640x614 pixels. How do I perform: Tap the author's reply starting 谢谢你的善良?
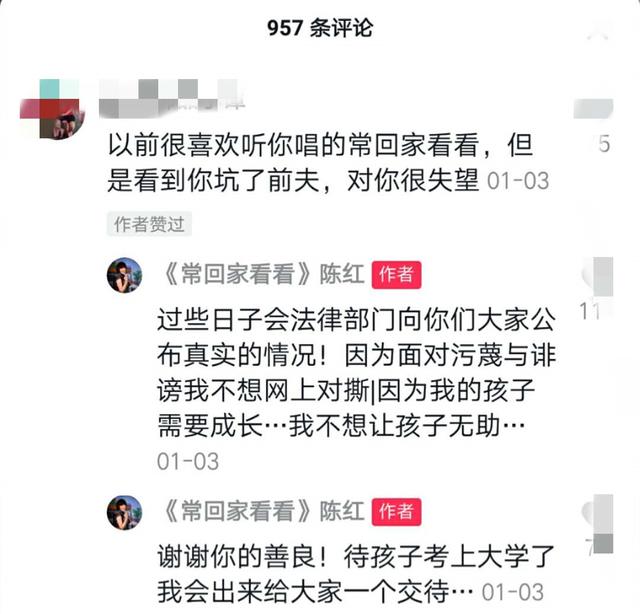[x=340, y=572]
